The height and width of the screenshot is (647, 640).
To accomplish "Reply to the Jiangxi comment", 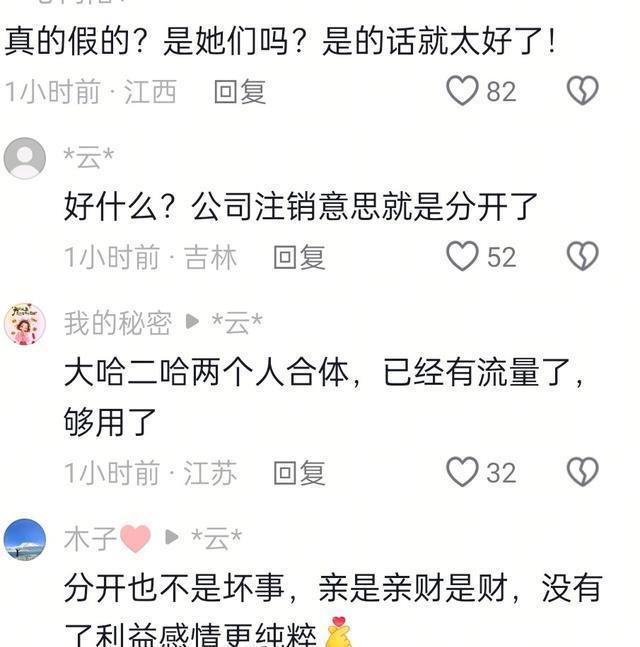I will [240, 92].
